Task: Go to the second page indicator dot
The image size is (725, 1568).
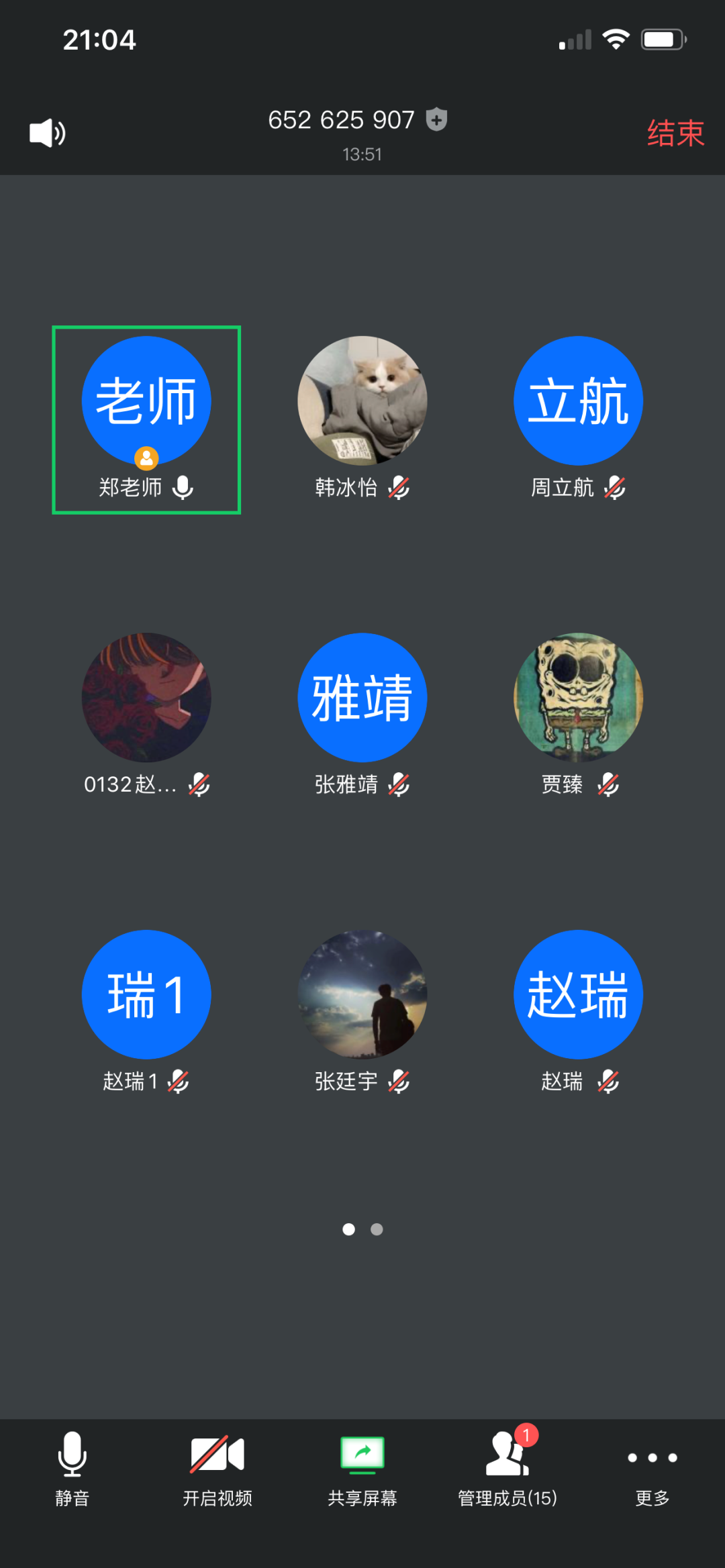Action: (377, 1229)
